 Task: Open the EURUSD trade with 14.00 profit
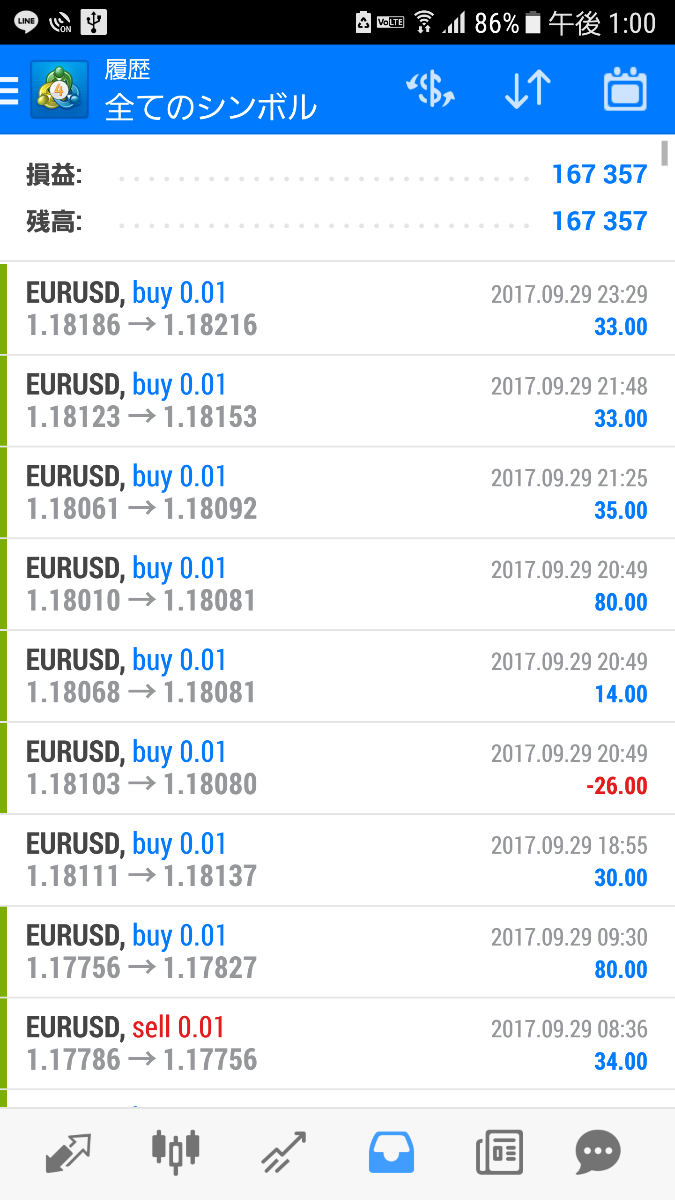tap(337, 677)
